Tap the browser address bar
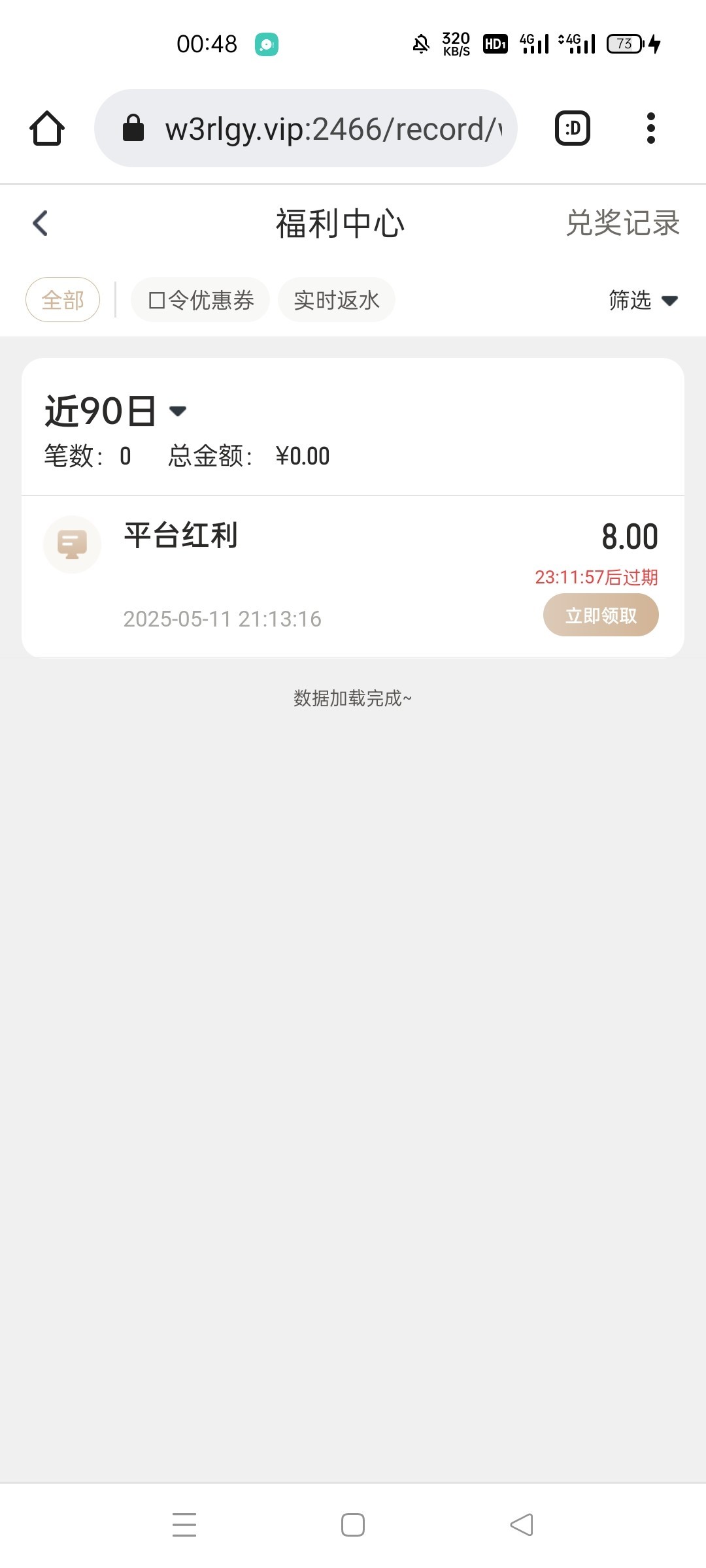Viewport: 706px width, 1568px height. pos(306,128)
